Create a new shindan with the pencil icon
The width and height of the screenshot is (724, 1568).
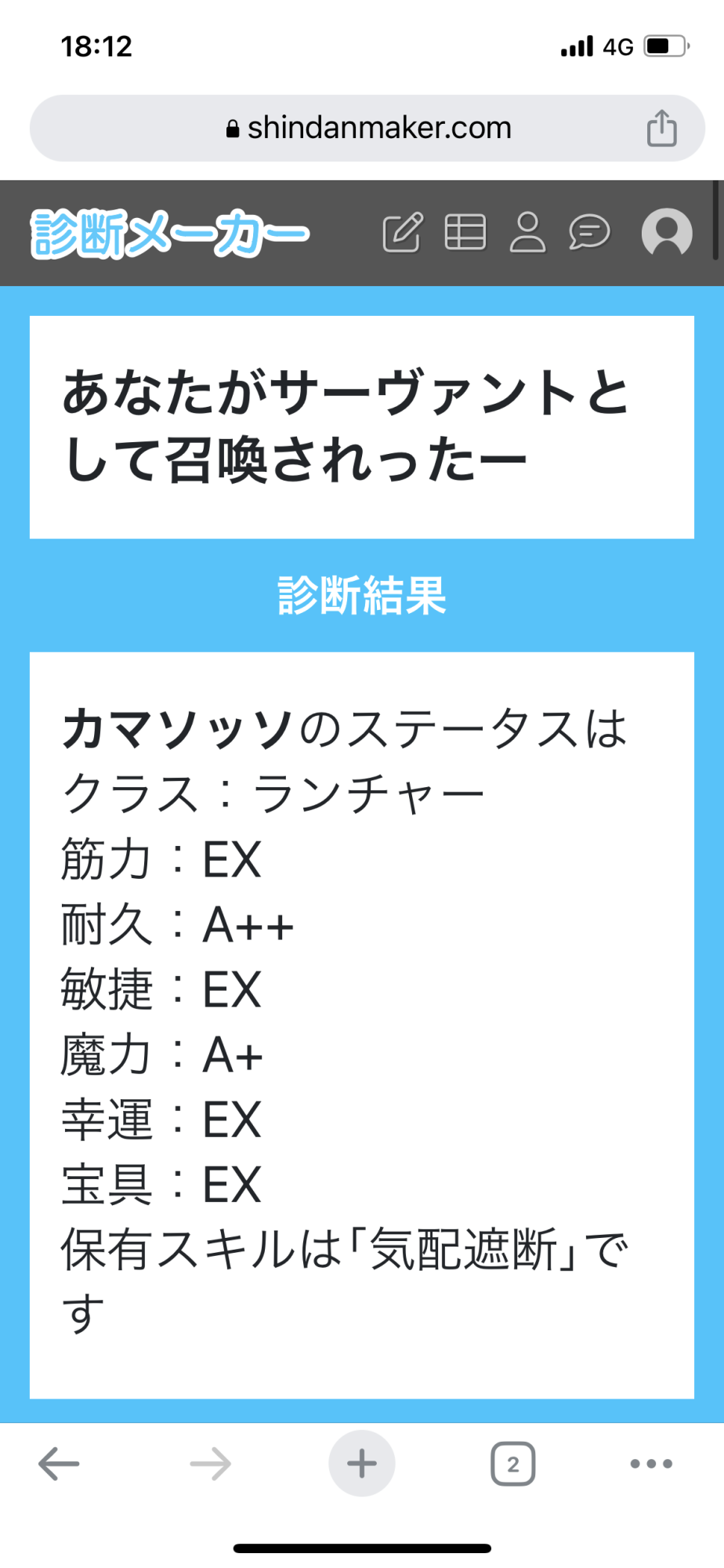(403, 233)
